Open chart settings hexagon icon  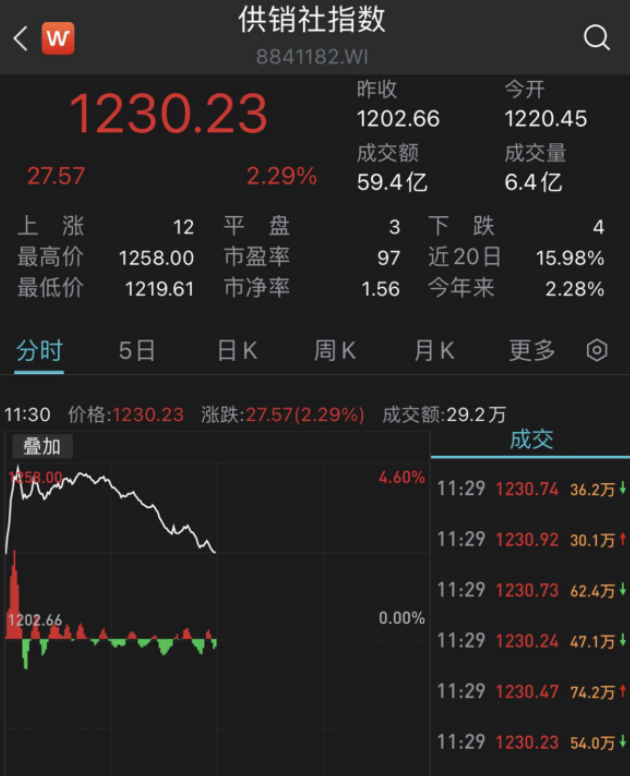click(x=597, y=350)
